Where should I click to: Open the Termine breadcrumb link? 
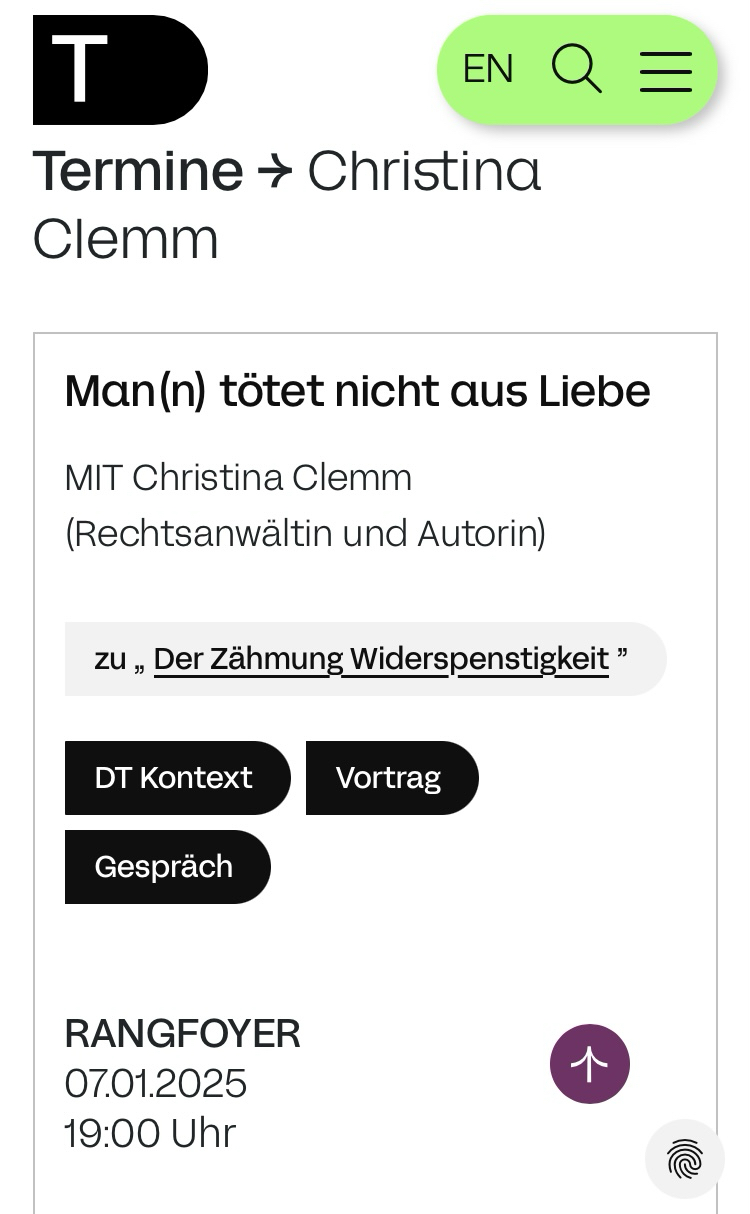(x=138, y=170)
